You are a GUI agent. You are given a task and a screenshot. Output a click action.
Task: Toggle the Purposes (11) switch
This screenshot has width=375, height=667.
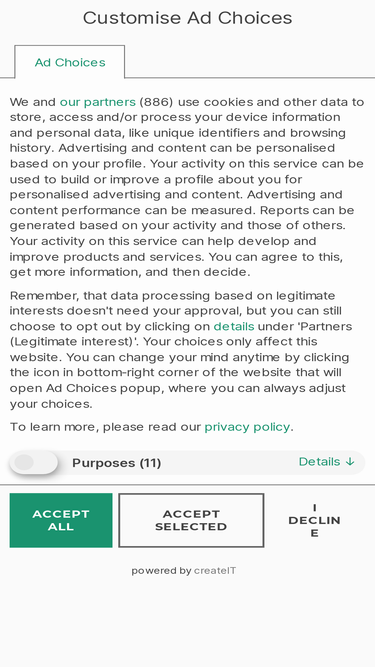click(34, 462)
